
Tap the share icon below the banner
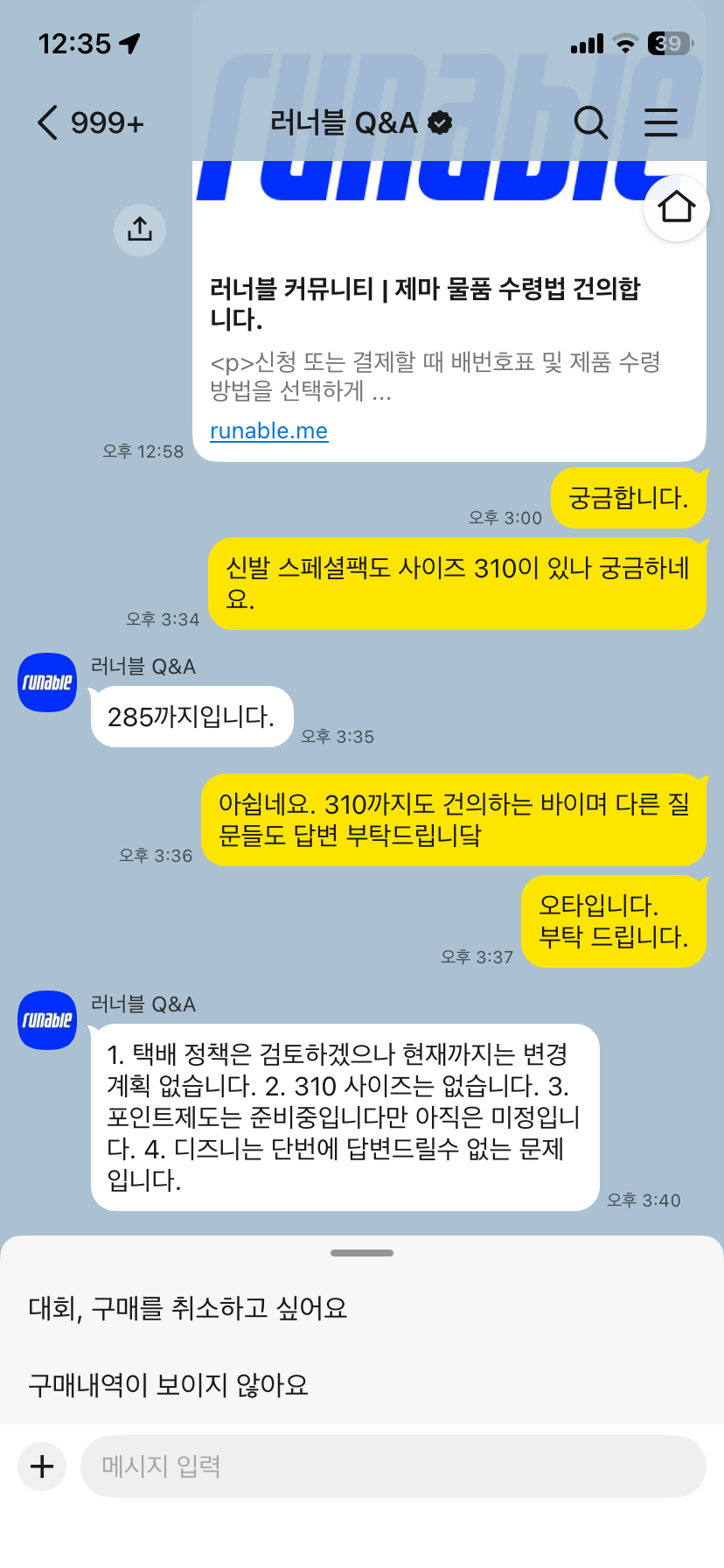(x=139, y=230)
